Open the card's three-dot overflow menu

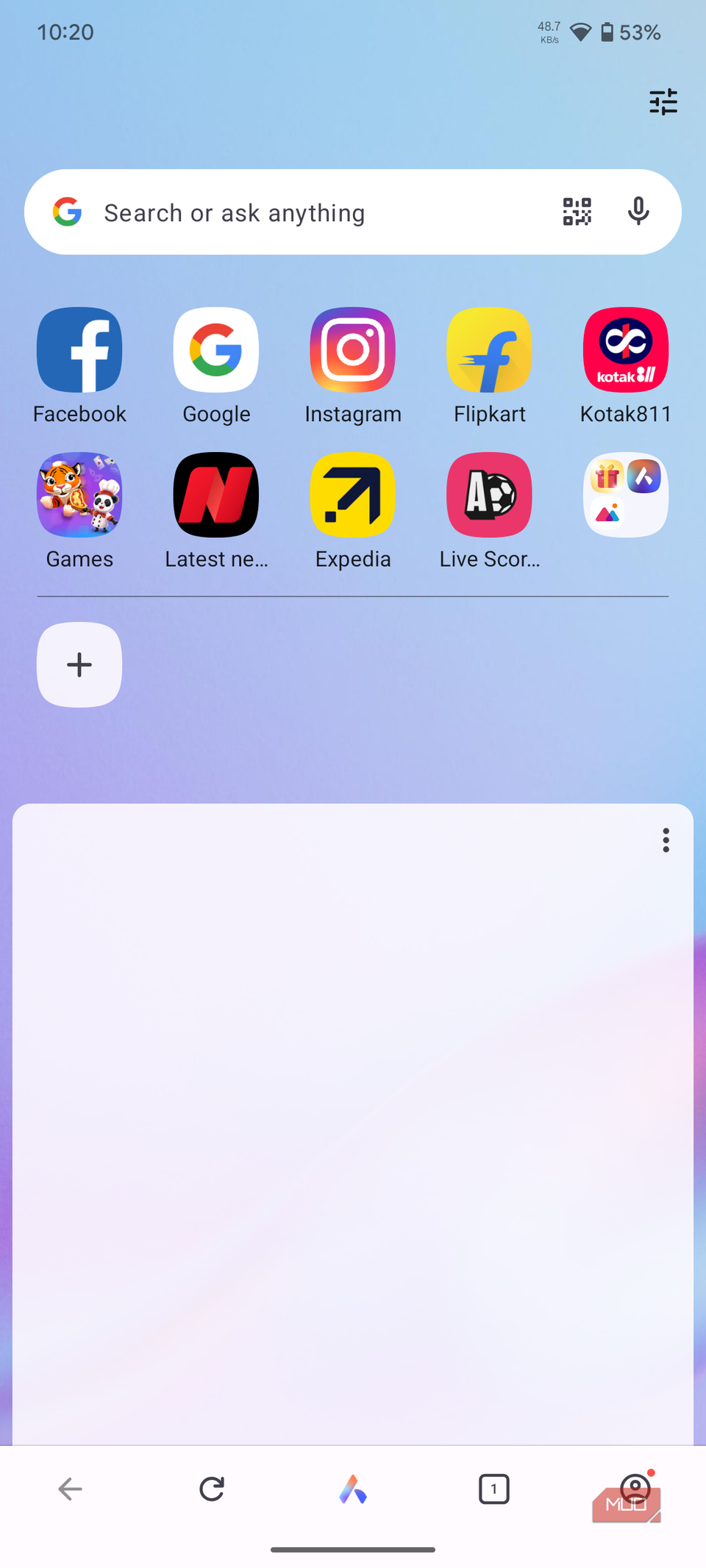(x=666, y=840)
